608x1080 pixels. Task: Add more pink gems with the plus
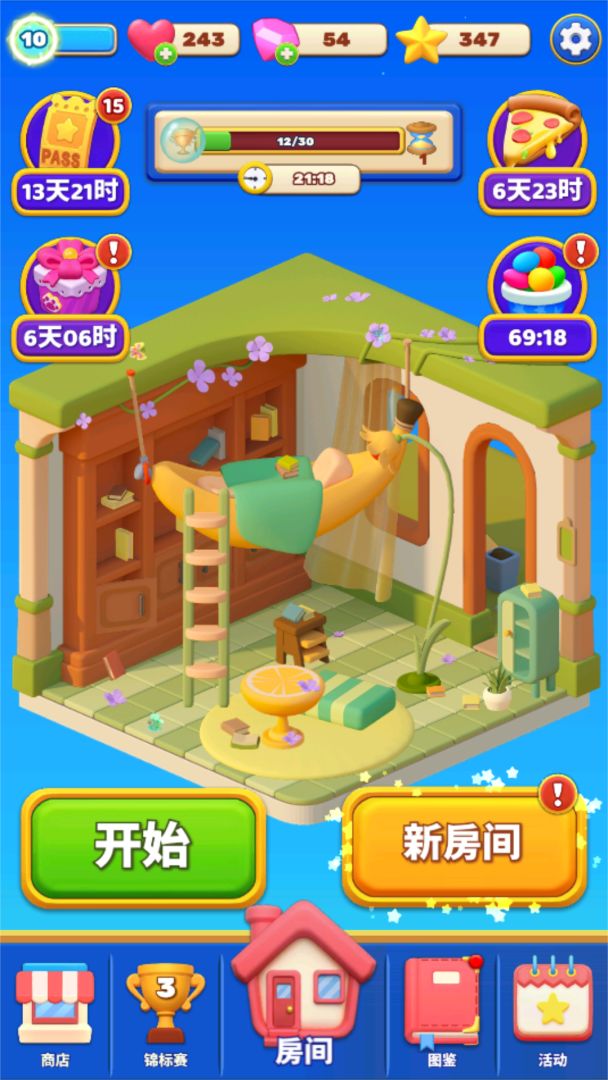coord(287,54)
